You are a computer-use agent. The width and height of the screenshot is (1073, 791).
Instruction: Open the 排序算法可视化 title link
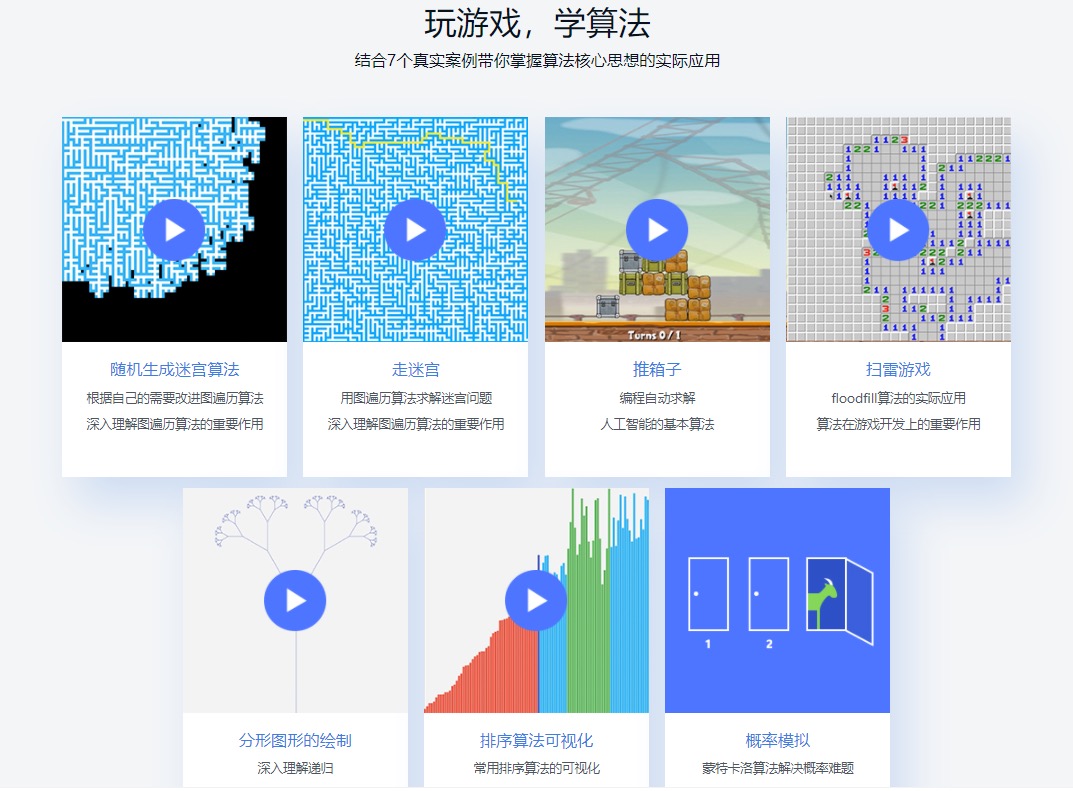pyautogui.click(x=536, y=741)
